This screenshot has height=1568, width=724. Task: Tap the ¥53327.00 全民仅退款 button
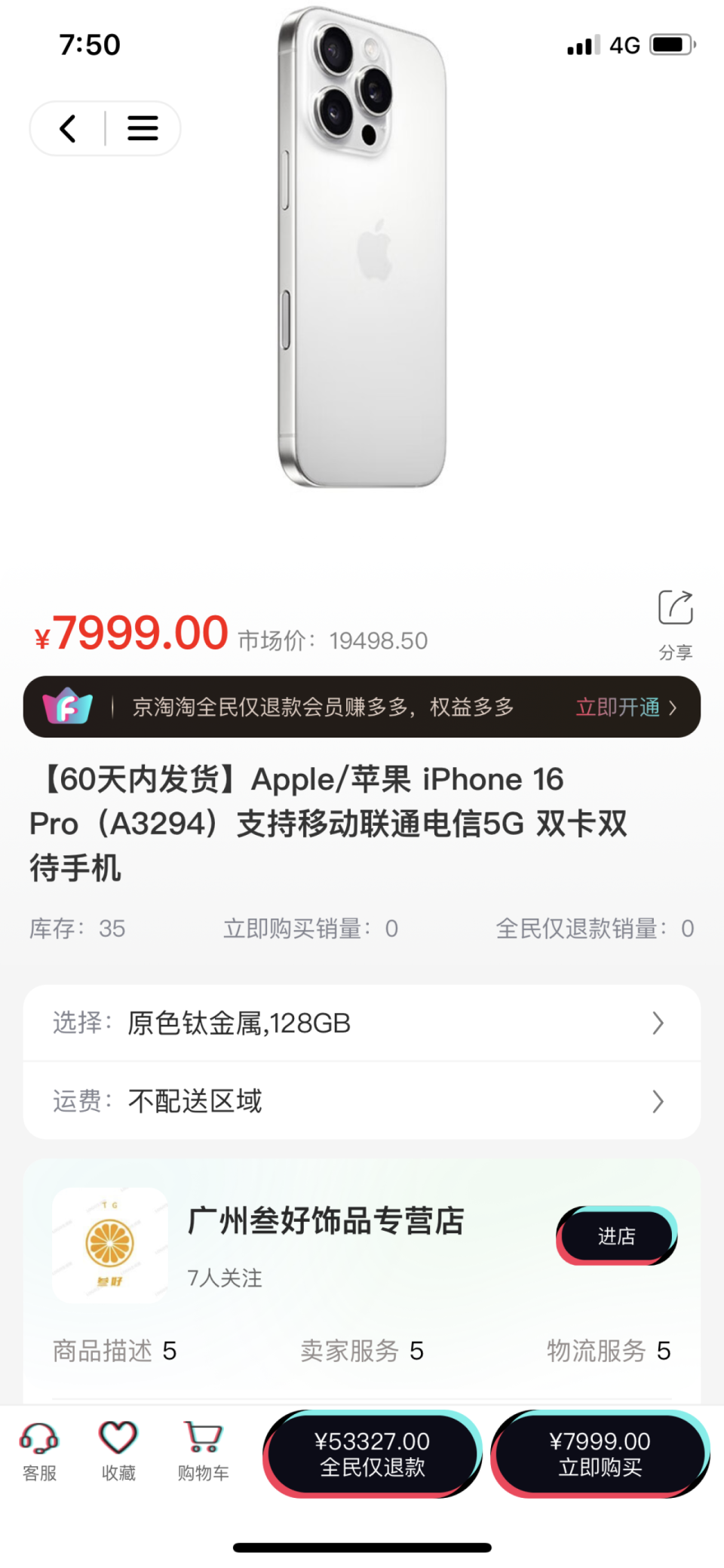(373, 1453)
